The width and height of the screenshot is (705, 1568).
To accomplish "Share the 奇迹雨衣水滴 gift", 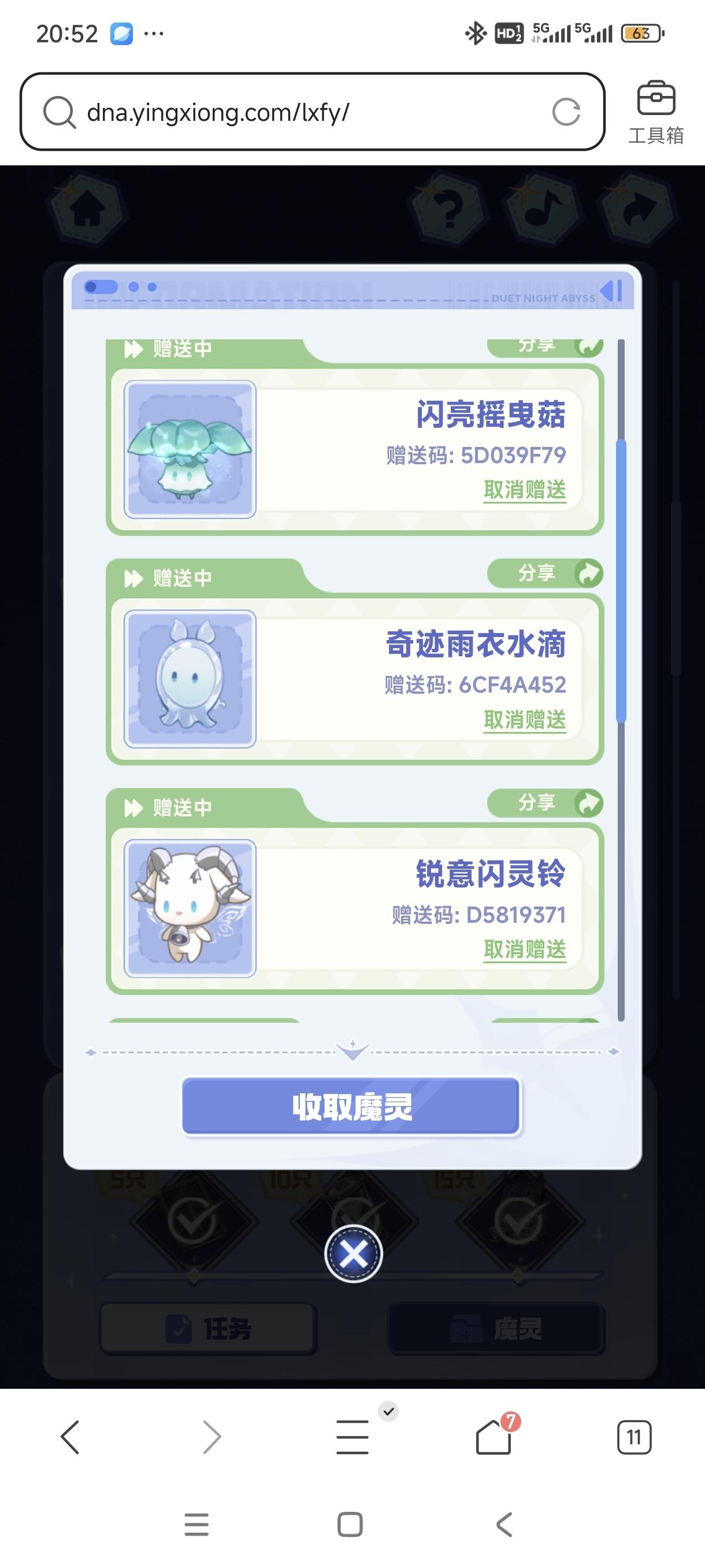I will click(544, 573).
